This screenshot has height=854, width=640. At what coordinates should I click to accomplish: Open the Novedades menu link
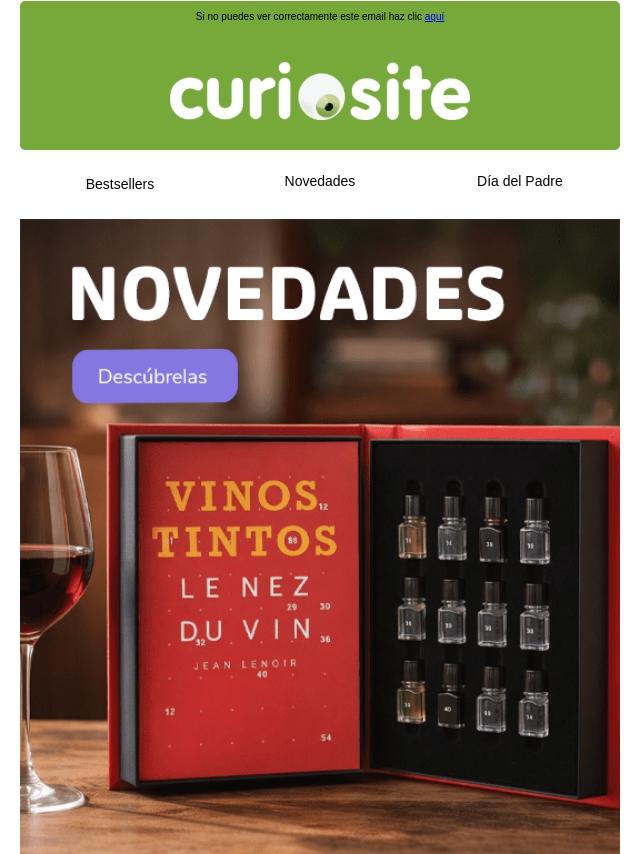point(320,181)
